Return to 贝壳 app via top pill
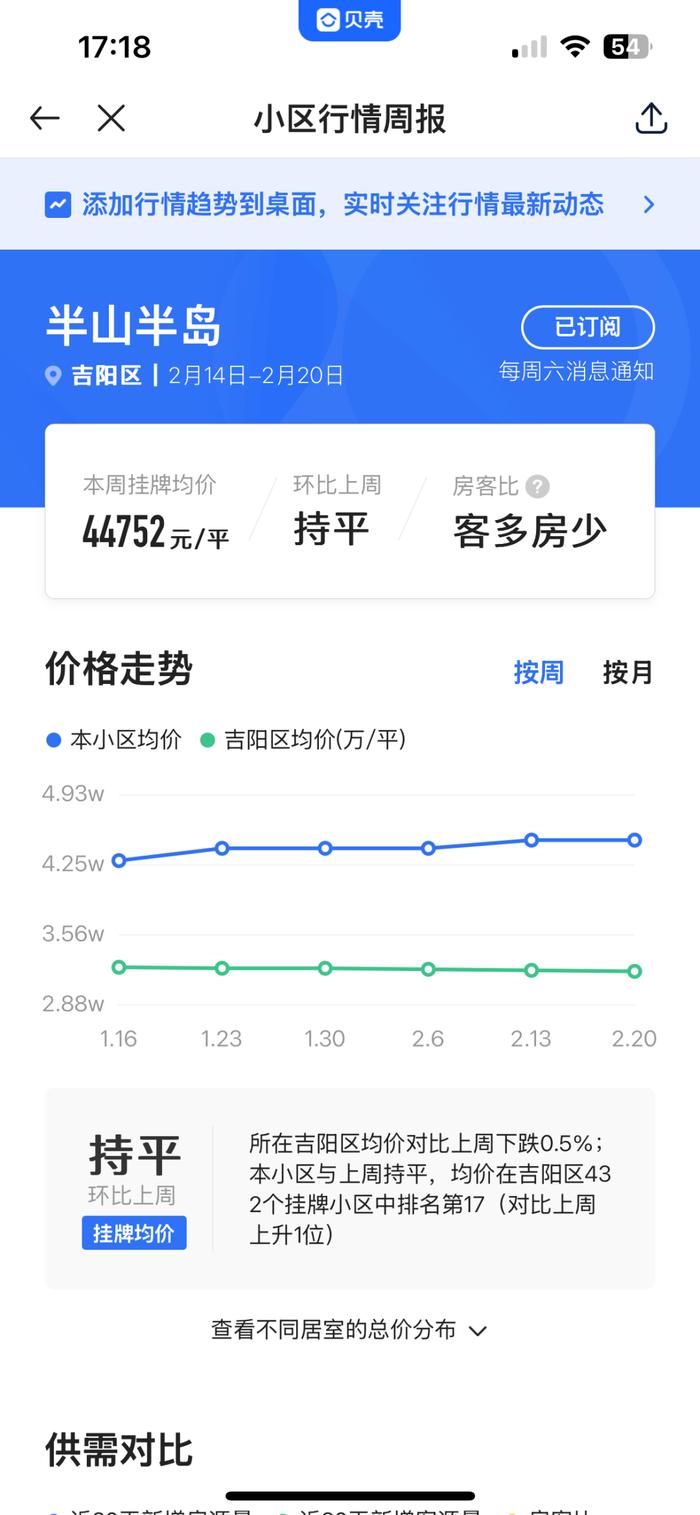The height and width of the screenshot is (1515, 700). tap(350, 20)
